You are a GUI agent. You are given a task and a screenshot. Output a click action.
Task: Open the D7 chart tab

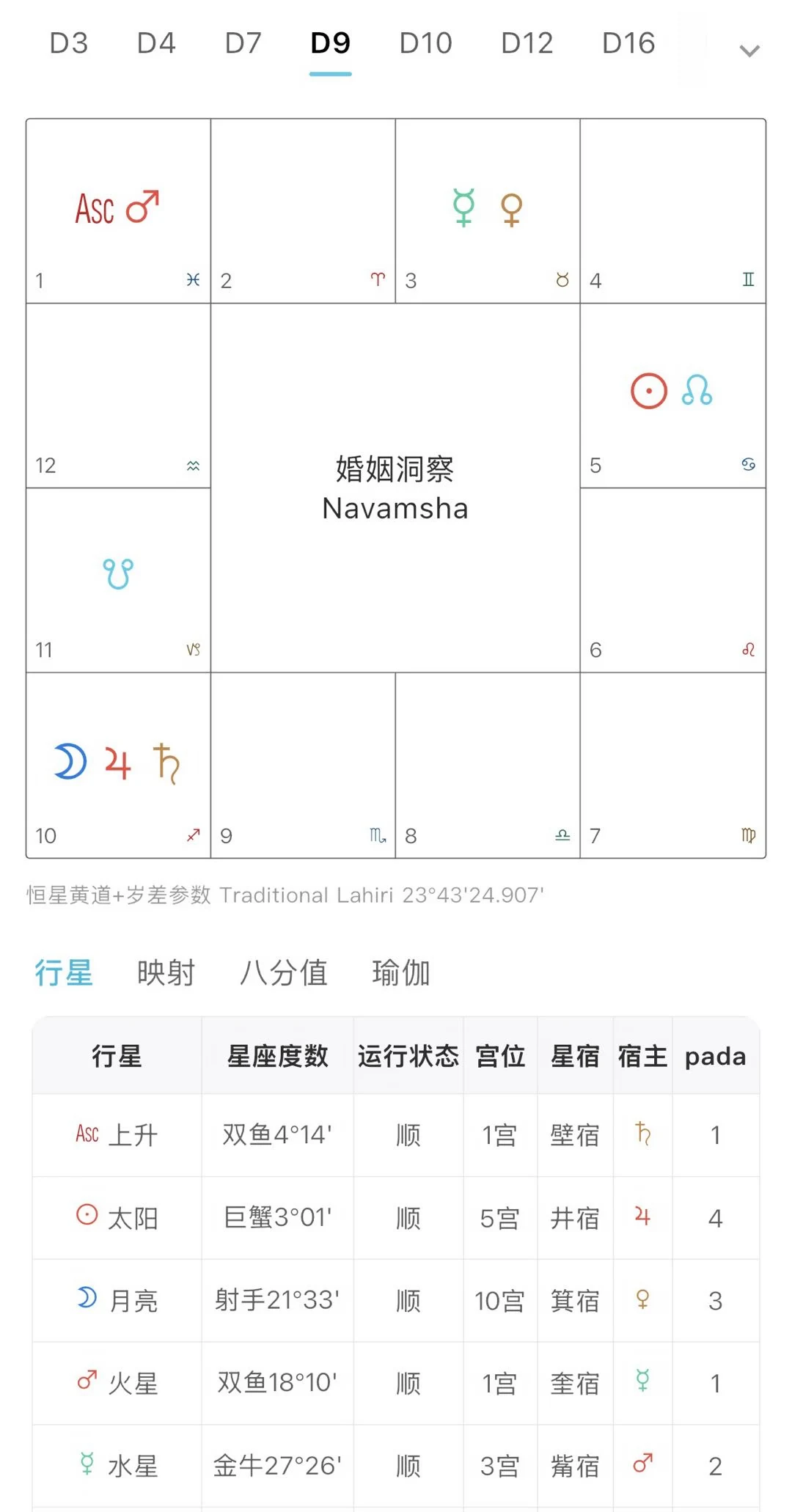(x=243, y=43)
